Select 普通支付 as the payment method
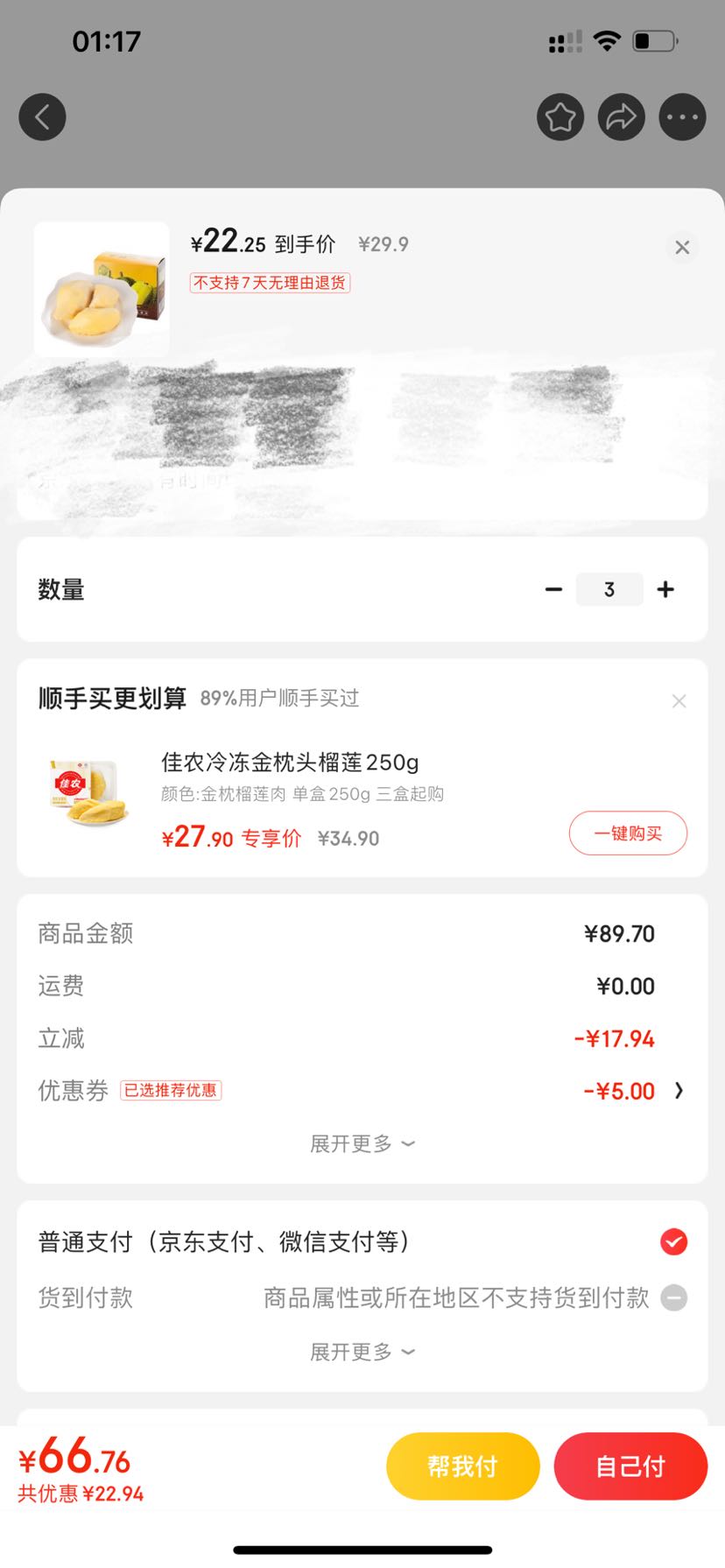The image size is (725, 1568). (362, 1241)
